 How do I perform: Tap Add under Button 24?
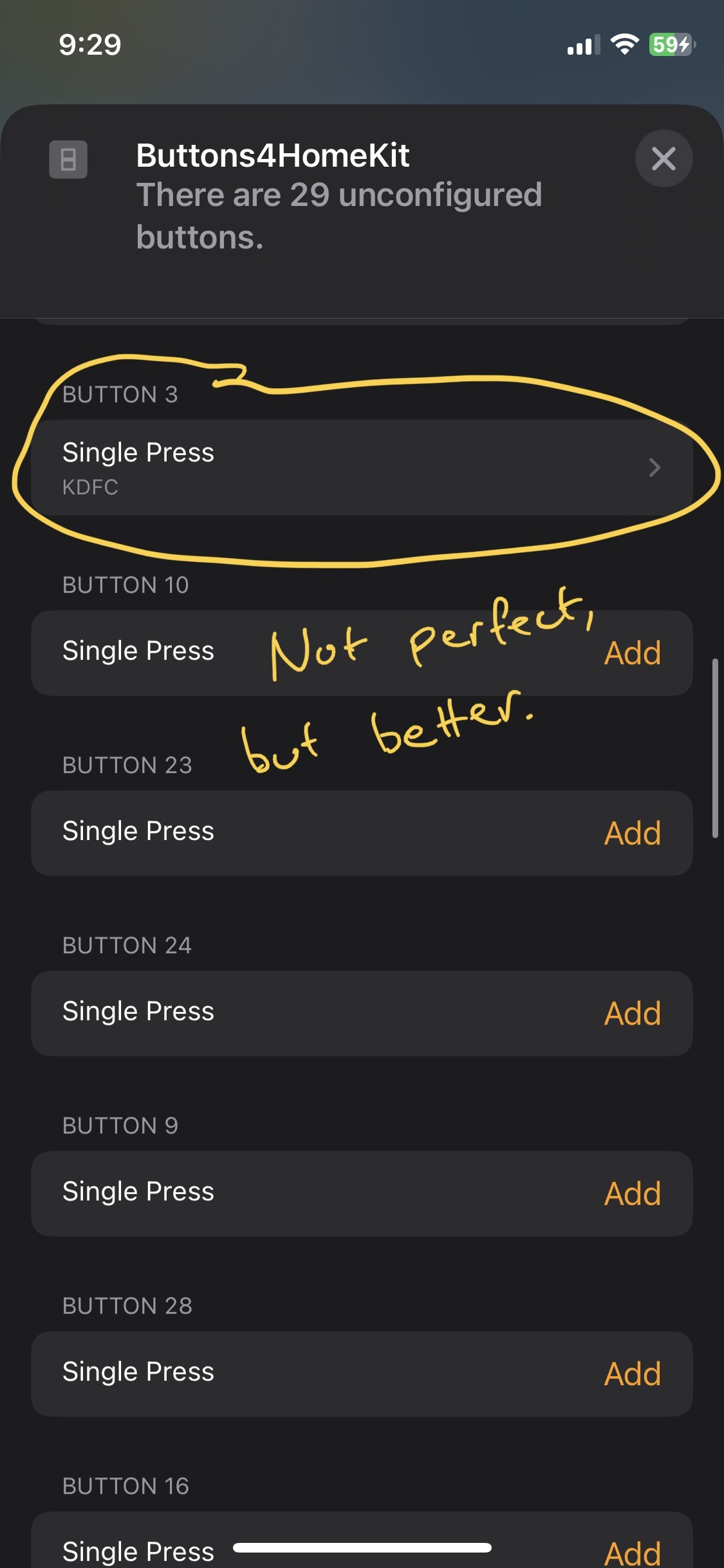(632, 1013)
